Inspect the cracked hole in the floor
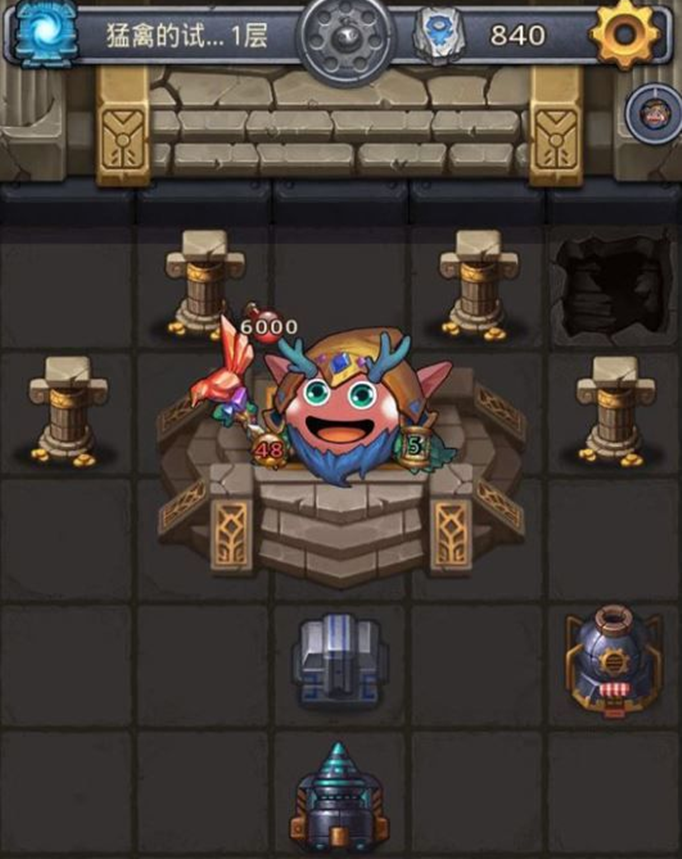This screenshot has height=859, width=682. [x=612, y=283]
